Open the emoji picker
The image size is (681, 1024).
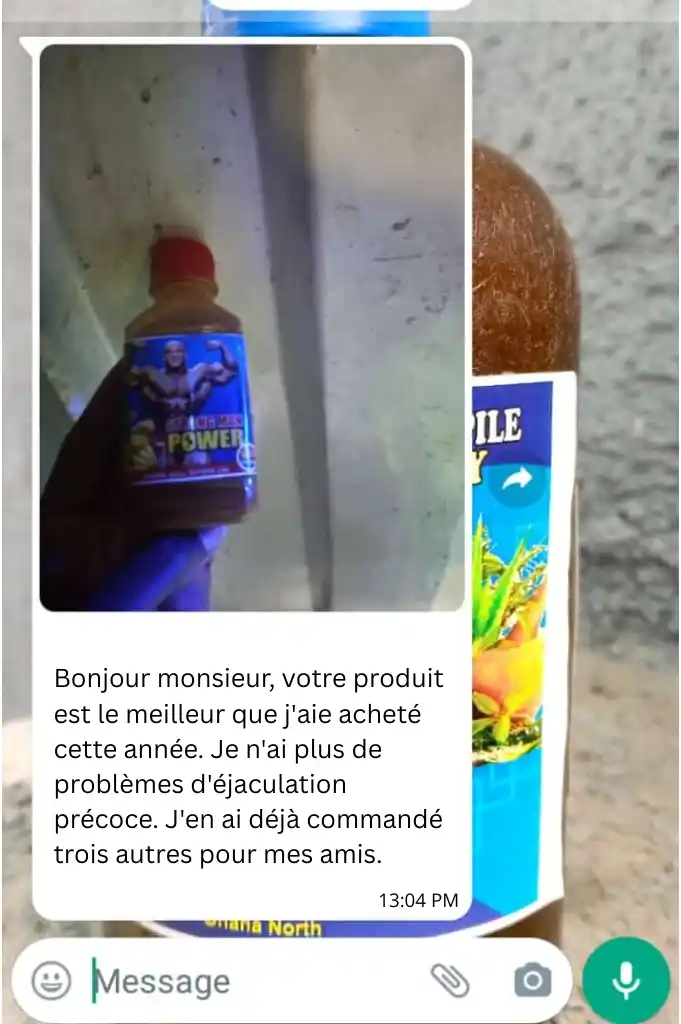(x=51, y=981)
